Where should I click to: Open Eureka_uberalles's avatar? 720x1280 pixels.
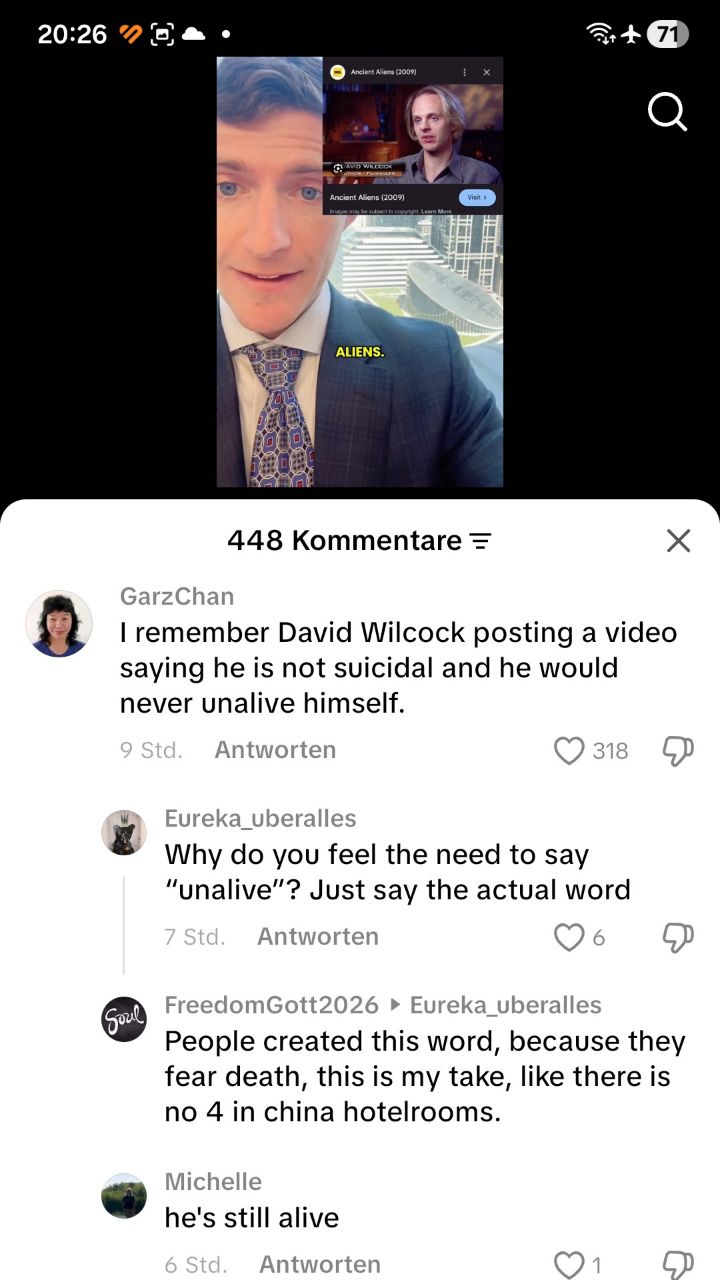point(124,832)
